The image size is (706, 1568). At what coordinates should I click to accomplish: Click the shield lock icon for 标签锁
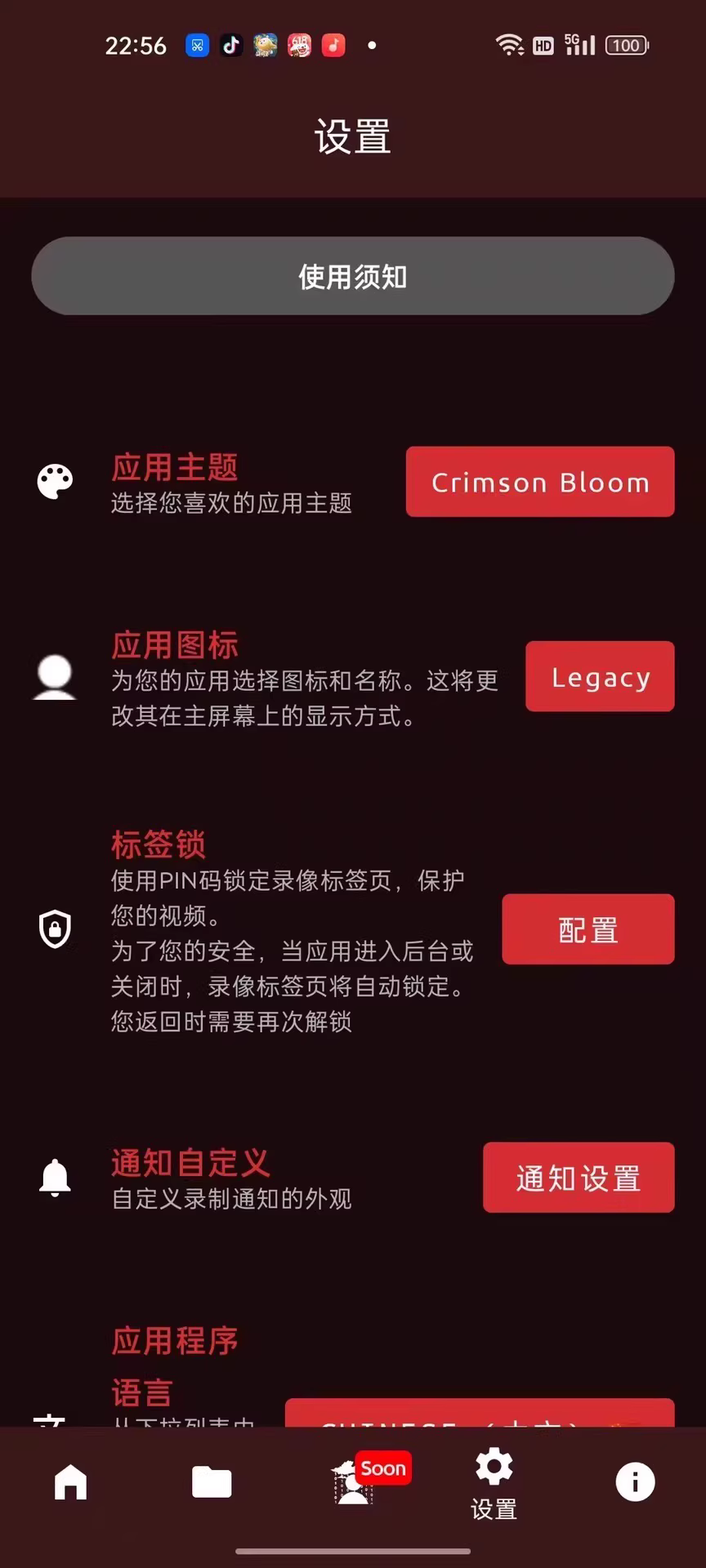54,929
